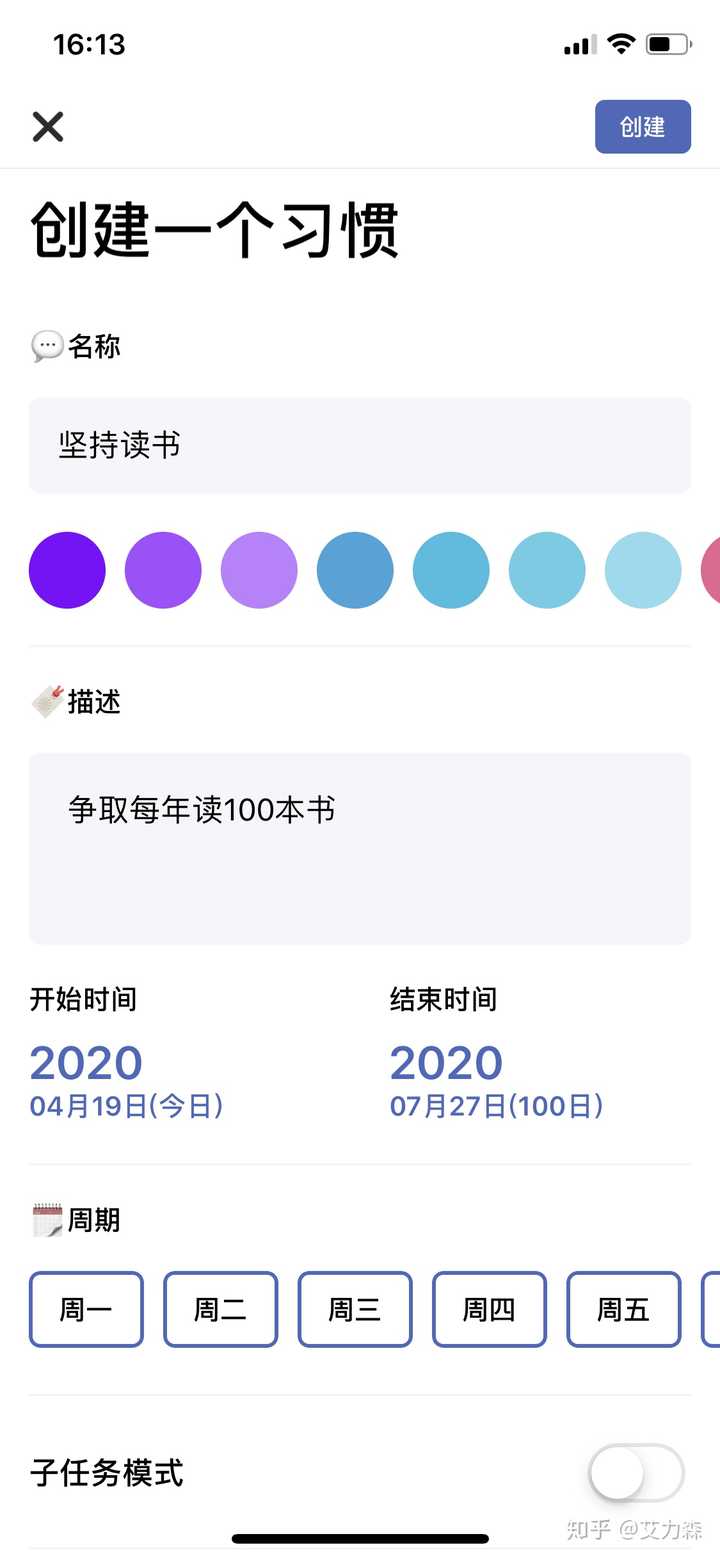Viewport: 720px width, 1559px height.
Task: Select the deep violet color swatch
Action: pos(67,570)
